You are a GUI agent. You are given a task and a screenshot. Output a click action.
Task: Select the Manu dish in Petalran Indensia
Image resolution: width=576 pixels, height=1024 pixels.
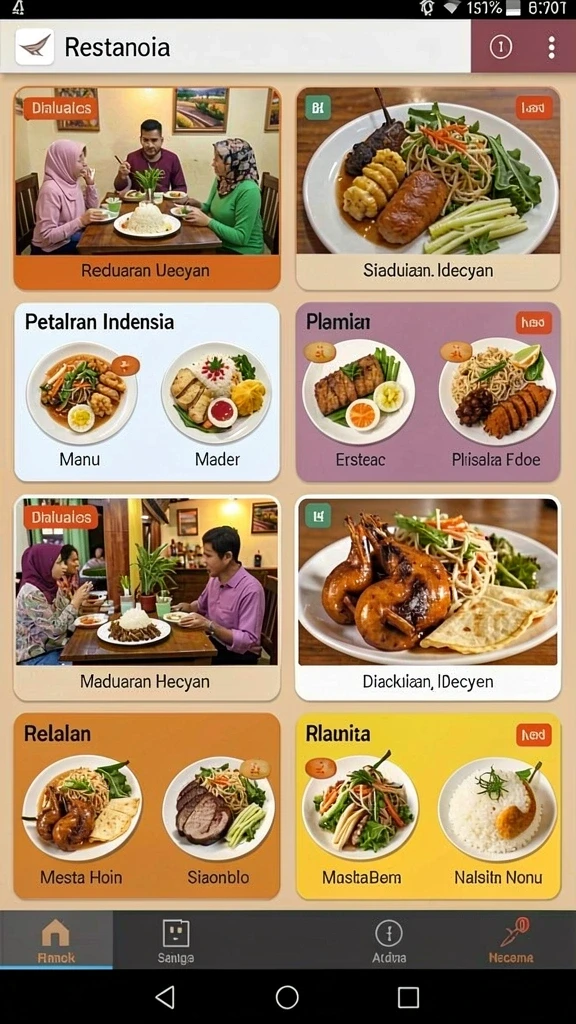pos(81,406)
